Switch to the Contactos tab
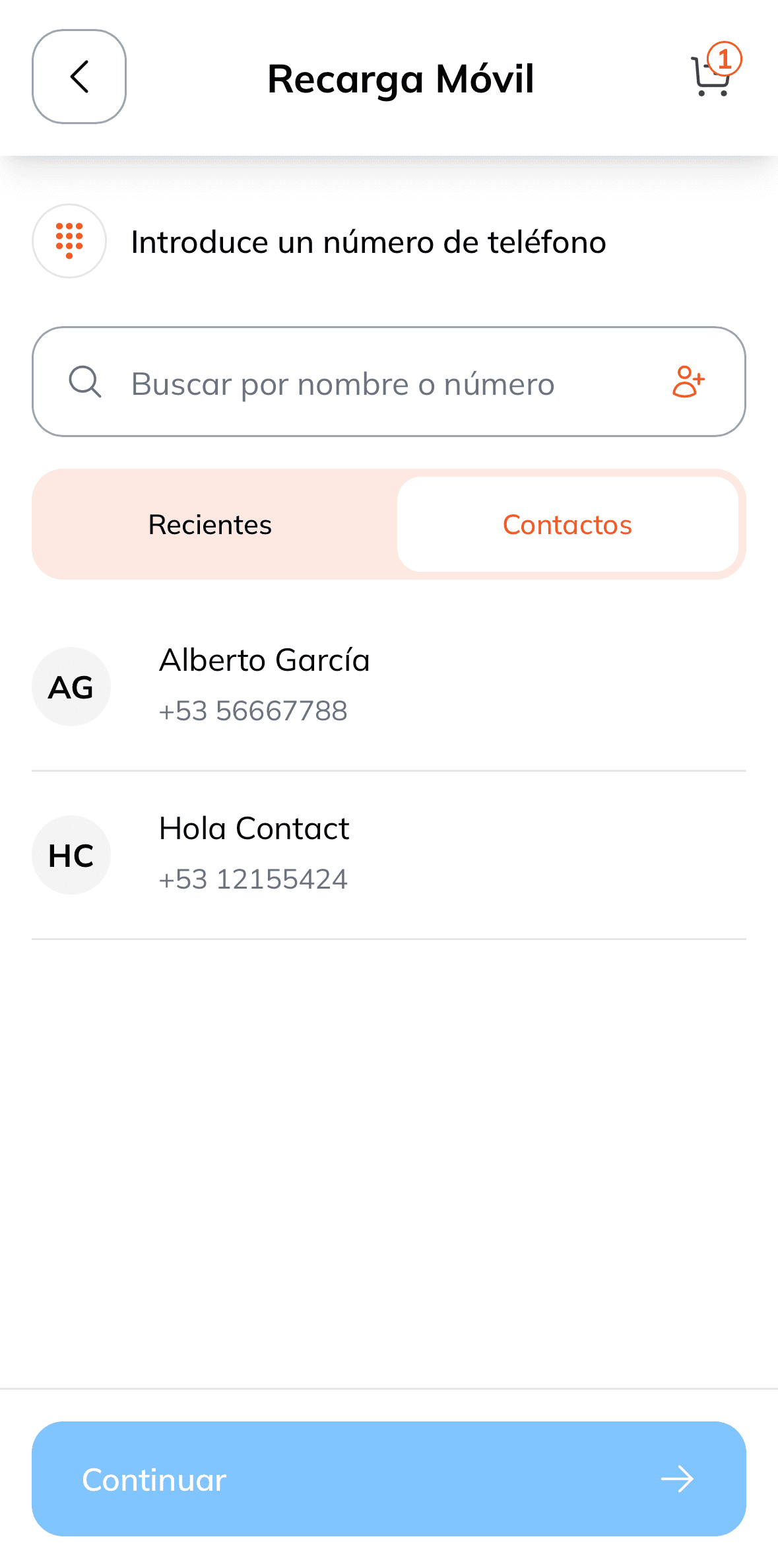The width and height of the screenshot is (778, 1568). click(x=567, y=524)
